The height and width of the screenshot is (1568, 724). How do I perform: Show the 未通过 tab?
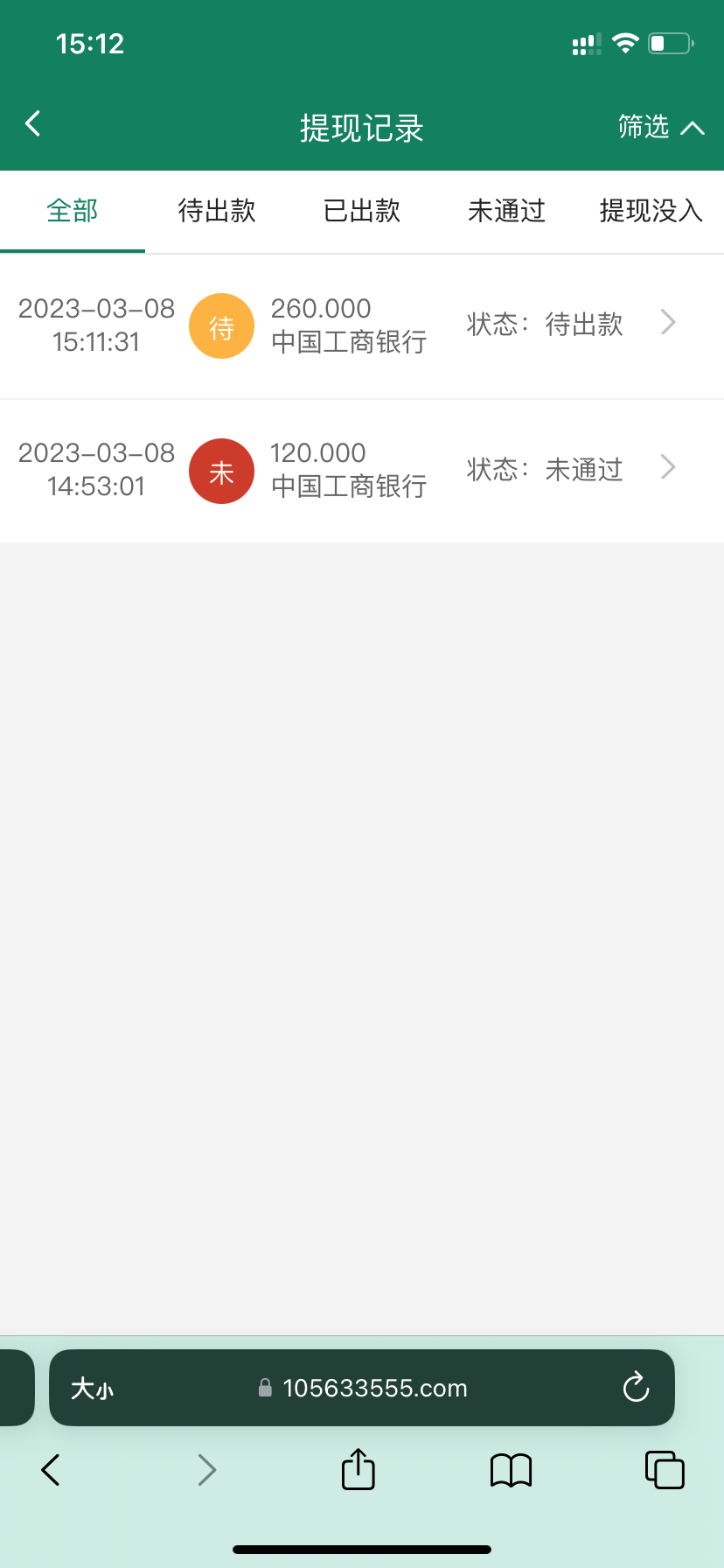506,211
